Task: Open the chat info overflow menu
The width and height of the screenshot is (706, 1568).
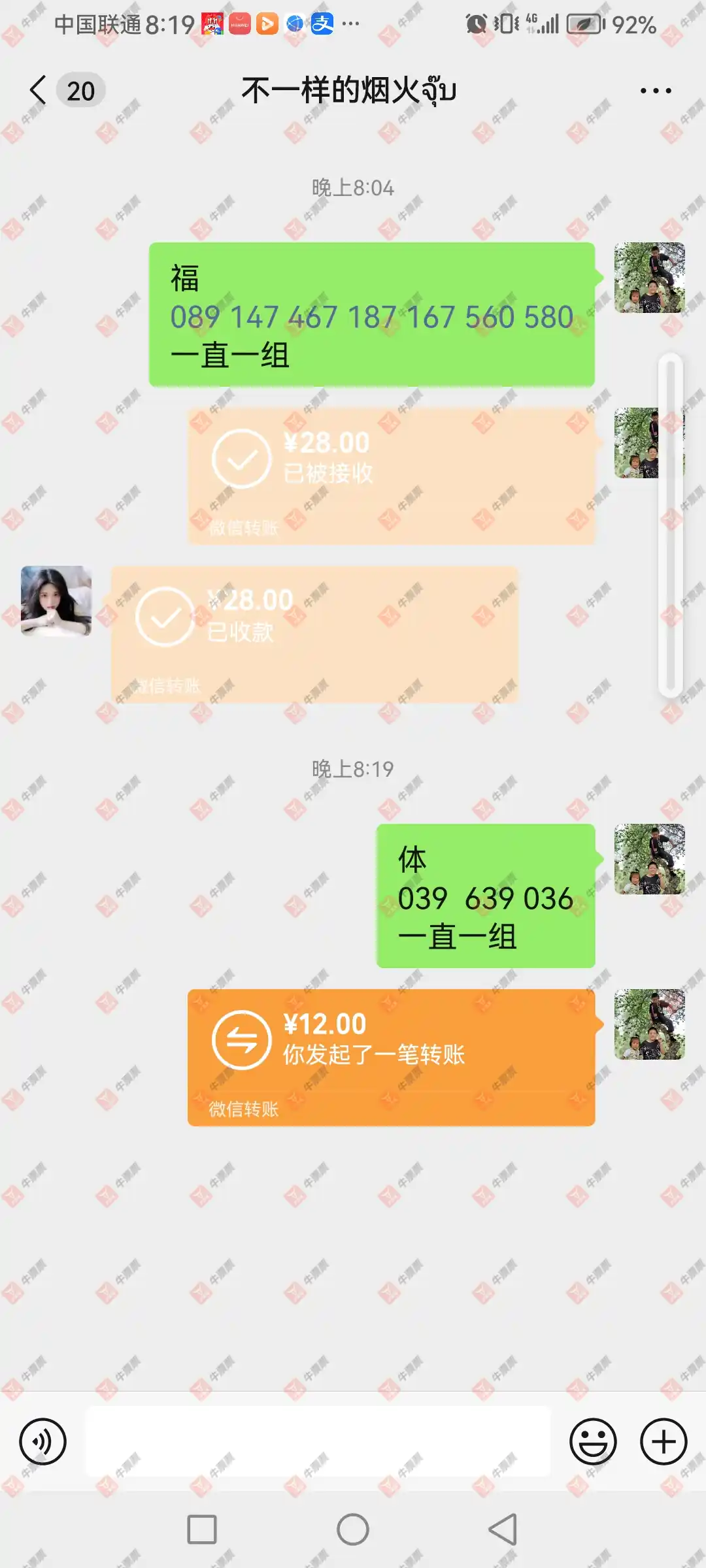Action: pos(655,91)
